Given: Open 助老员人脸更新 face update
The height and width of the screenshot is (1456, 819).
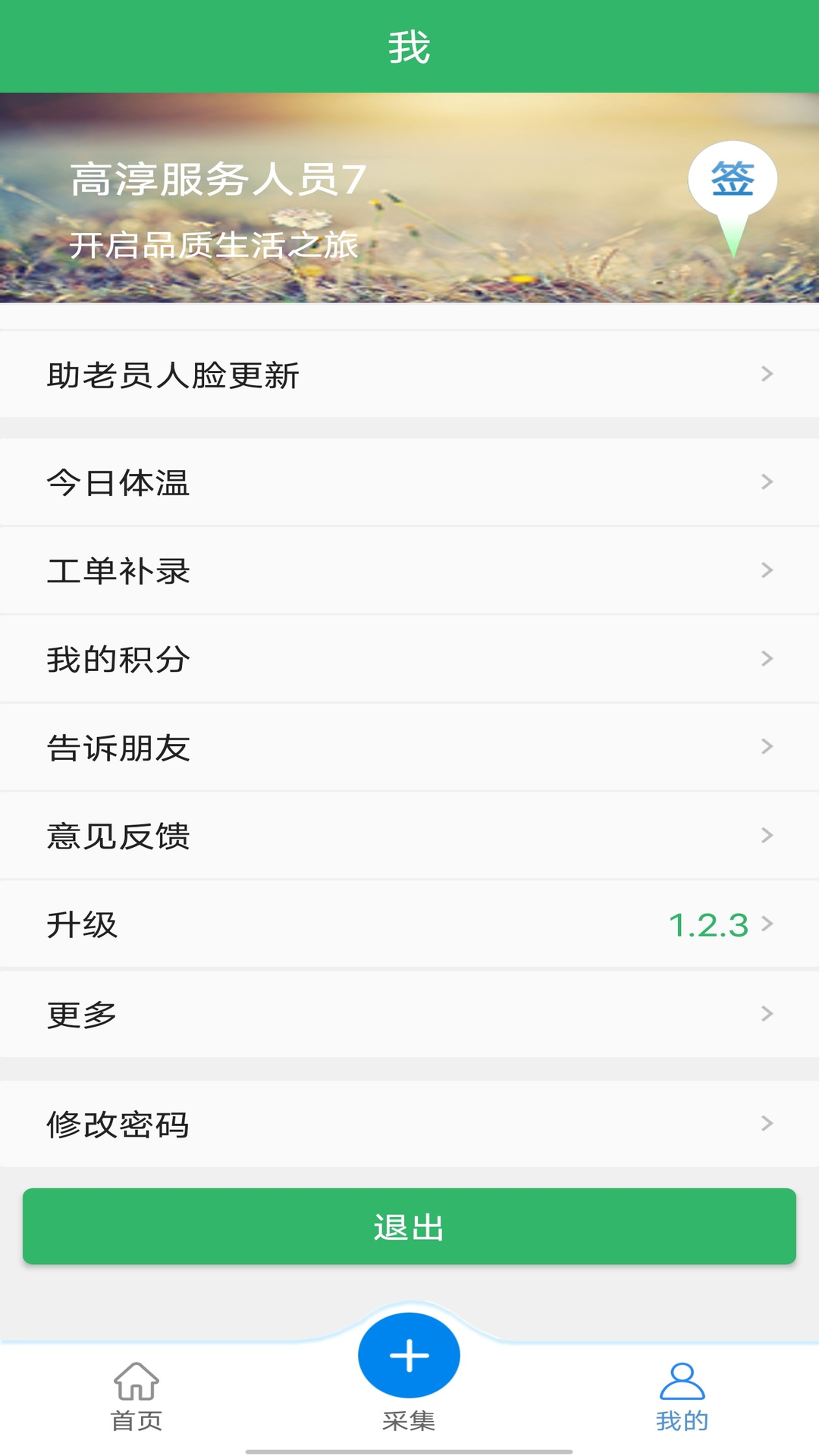Looking at the screenshot, I should coord(409,373).
